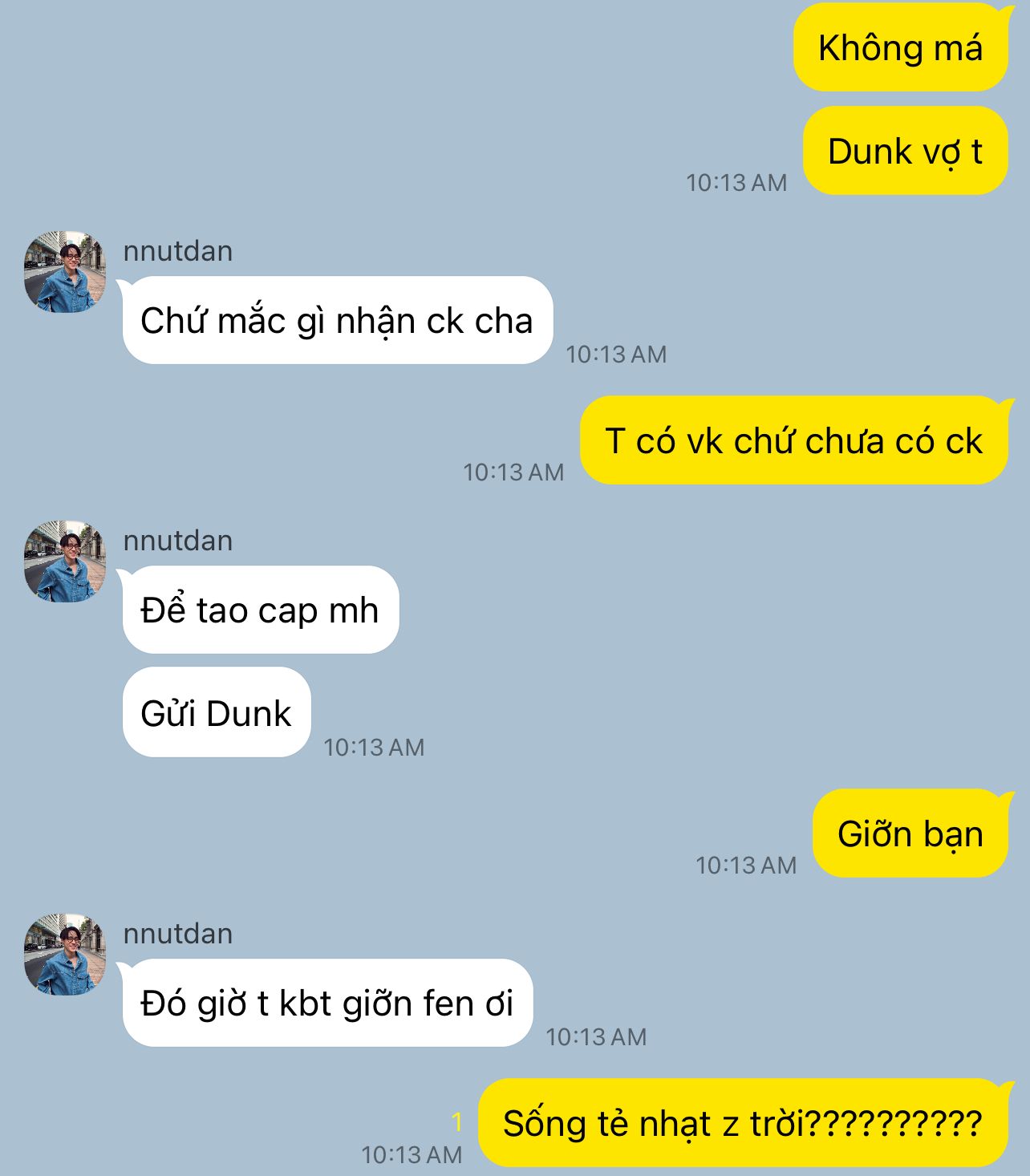1030x1176 pixels.
Task: Open nnutdan's avatar beside "Để tao cap mh"
Action: click(65, 562)
